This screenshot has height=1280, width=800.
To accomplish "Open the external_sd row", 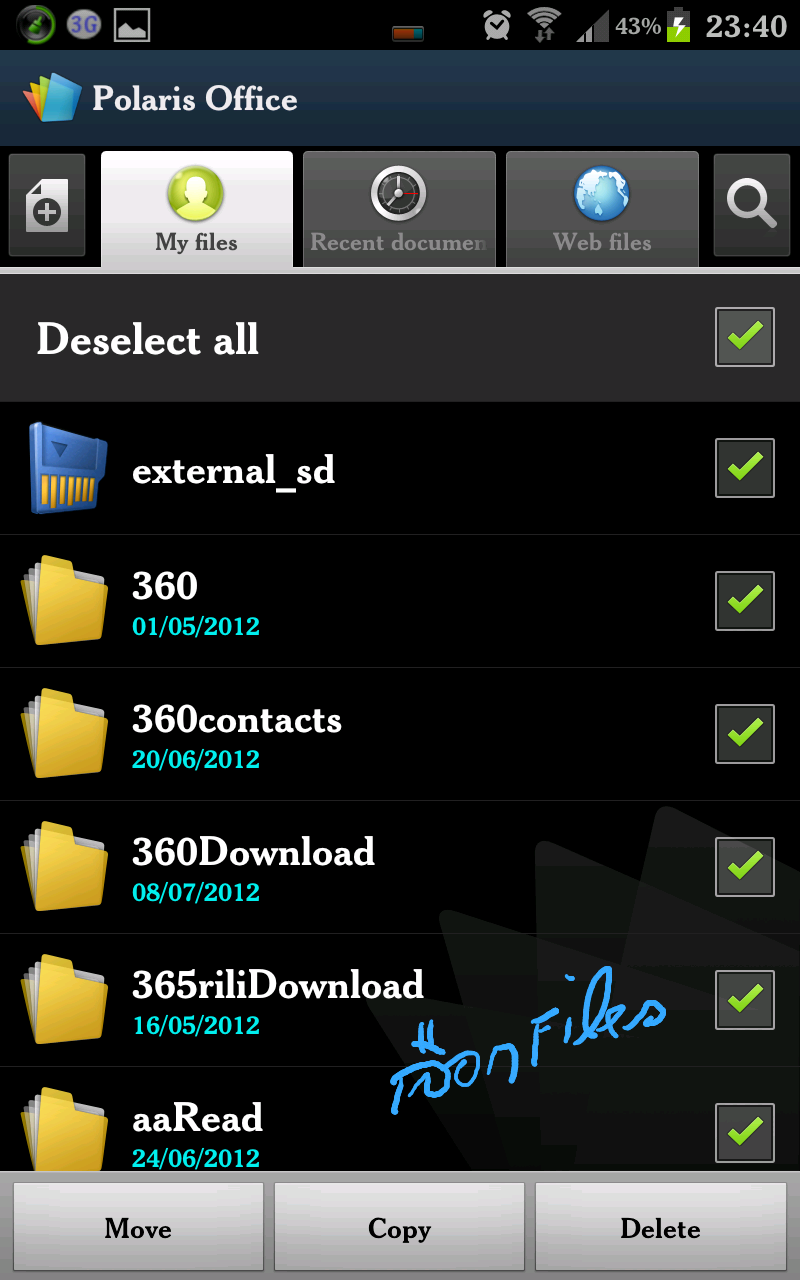I will click(300, 469).
